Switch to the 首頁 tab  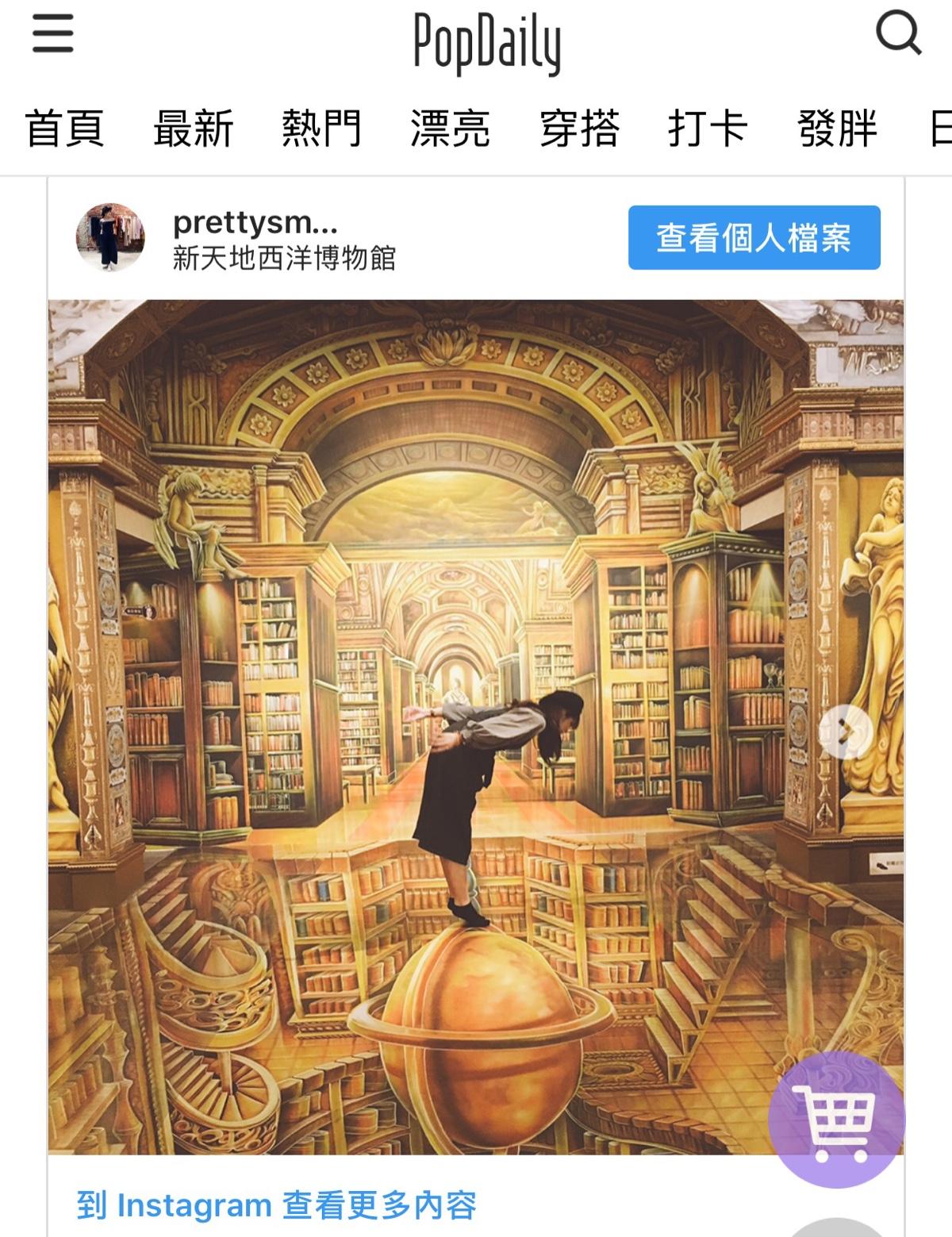tap(64, 129)
